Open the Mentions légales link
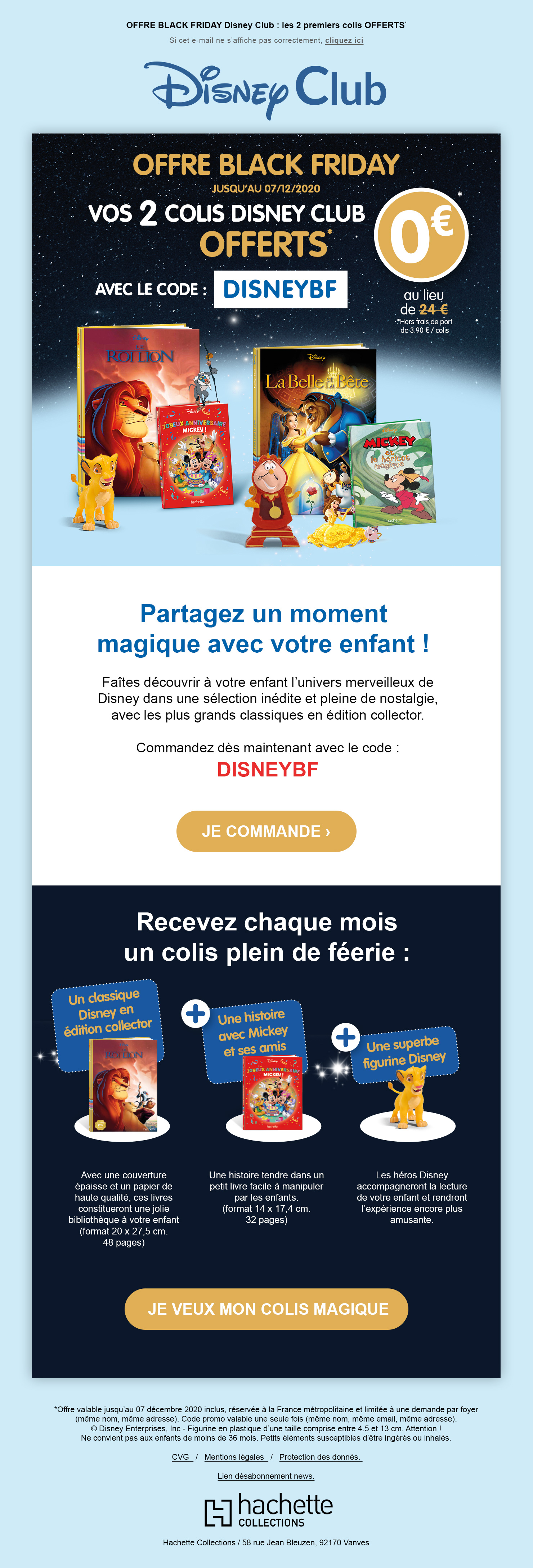Screen dimensions: 533x1568 235,1456
